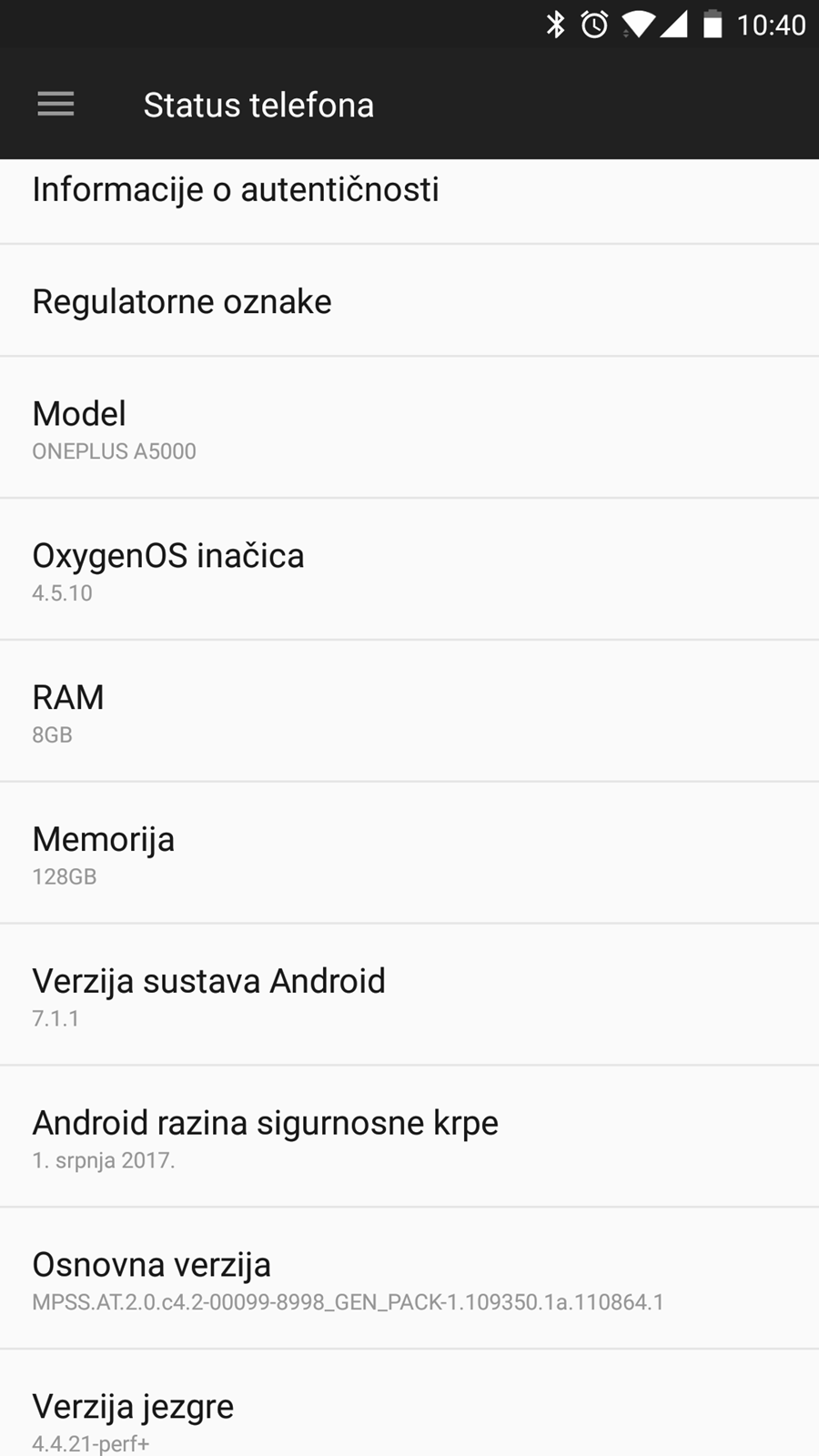819x1456 pixels.
Task: Open the hamburger drawer menu
Action: coord(56,105)
